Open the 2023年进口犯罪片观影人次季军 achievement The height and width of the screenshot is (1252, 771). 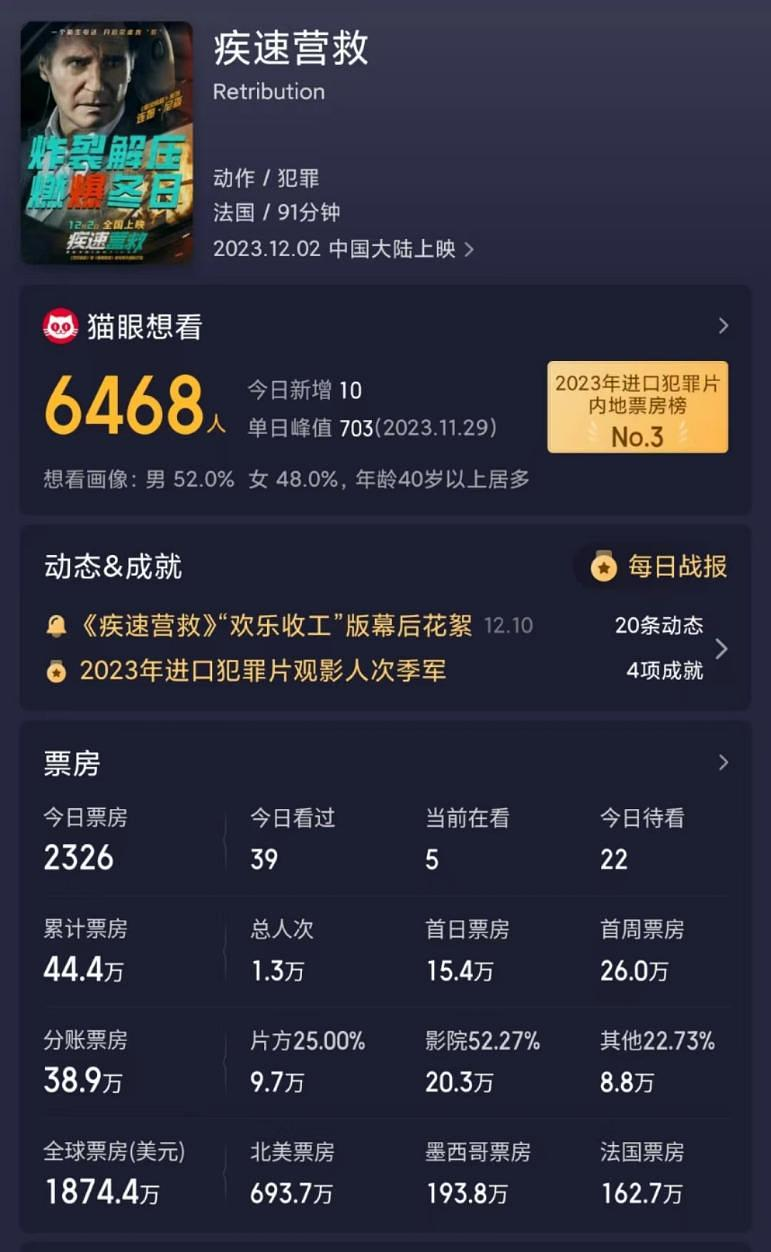[262, 671]
